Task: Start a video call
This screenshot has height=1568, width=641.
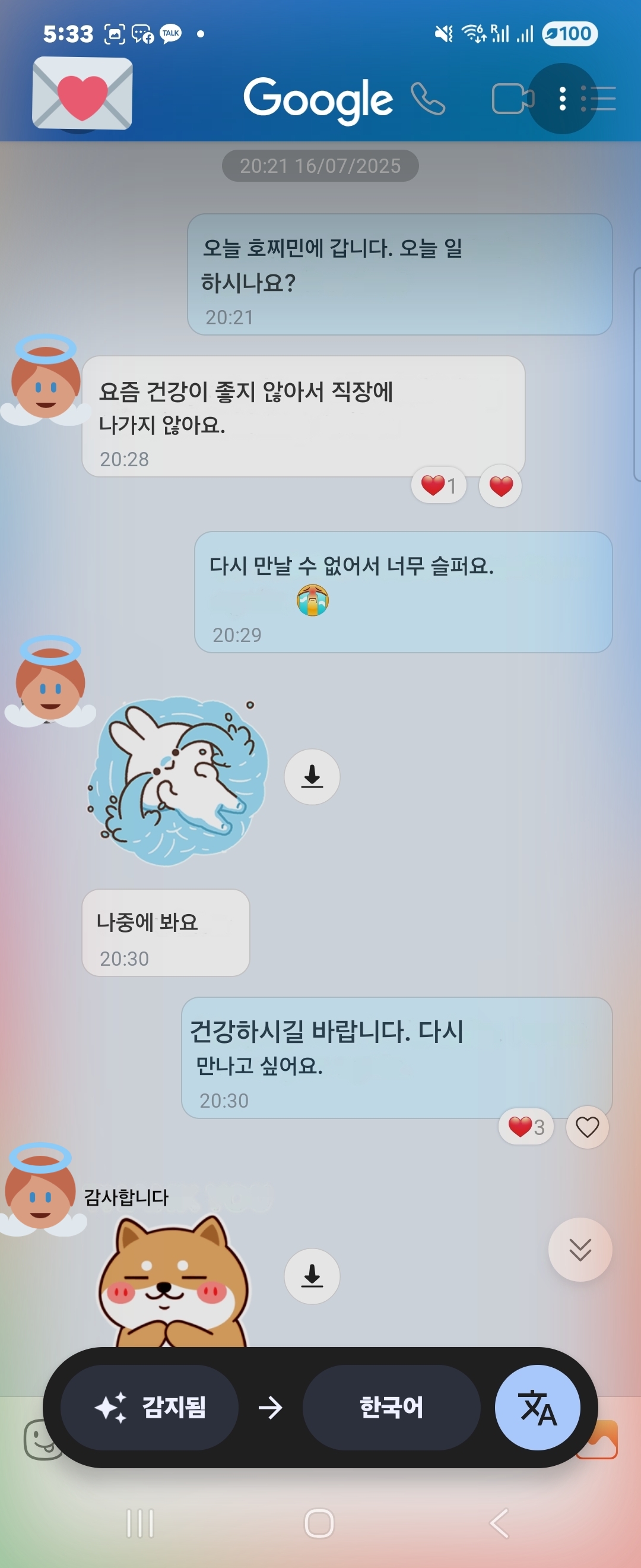Action: click(x=512, y=99)
